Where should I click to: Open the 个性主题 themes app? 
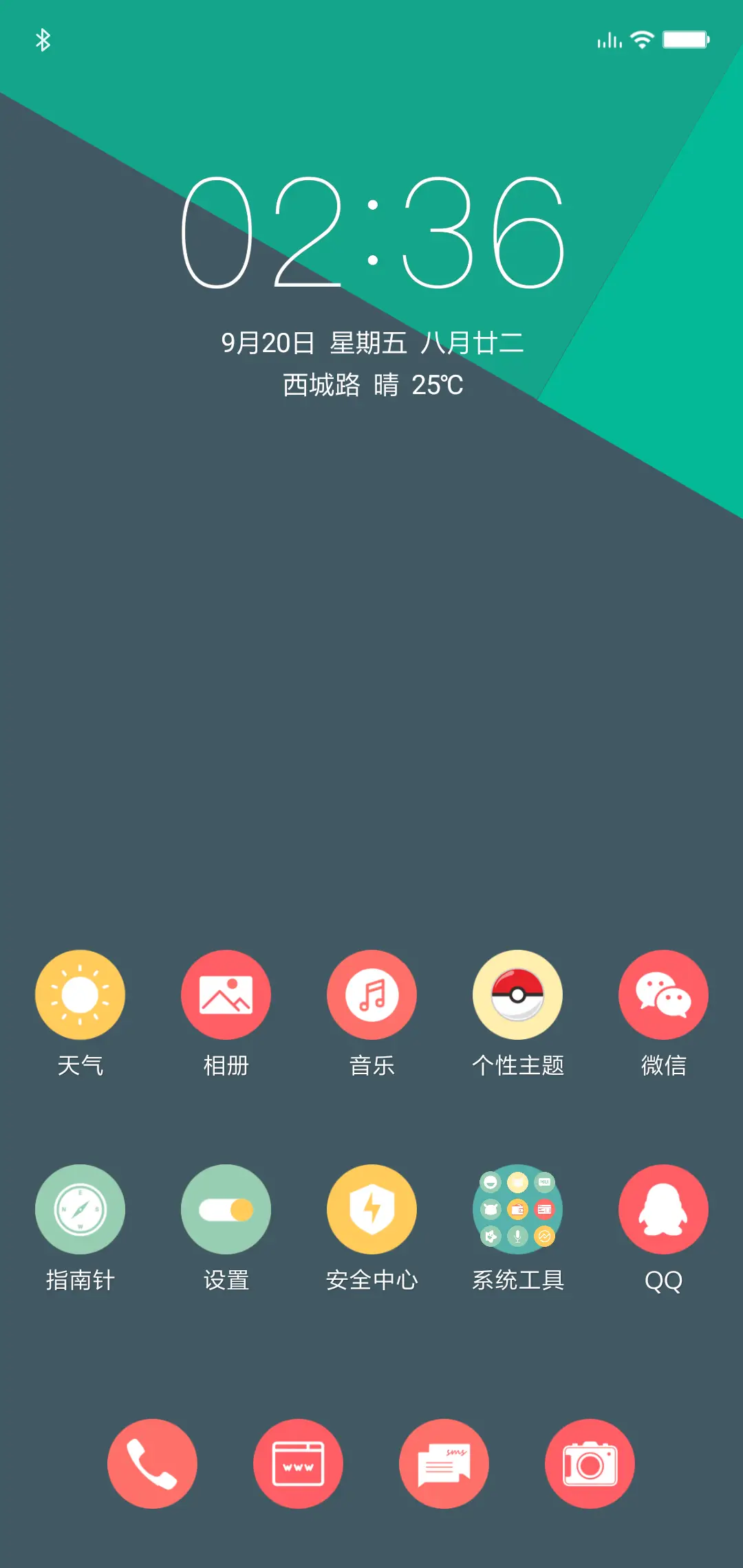[x=517, y=994]
